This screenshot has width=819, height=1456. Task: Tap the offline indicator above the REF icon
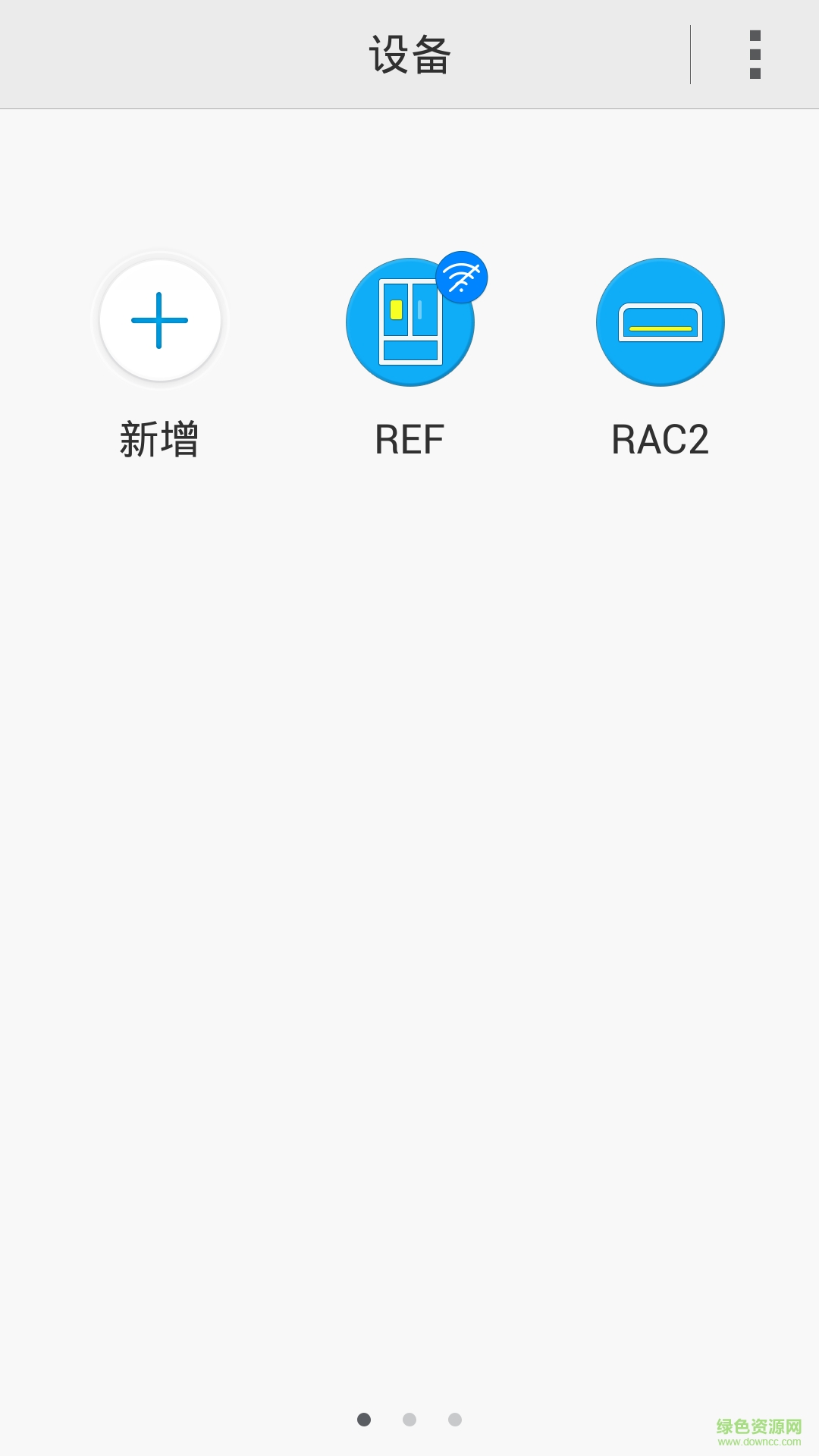tap(463, 278)
